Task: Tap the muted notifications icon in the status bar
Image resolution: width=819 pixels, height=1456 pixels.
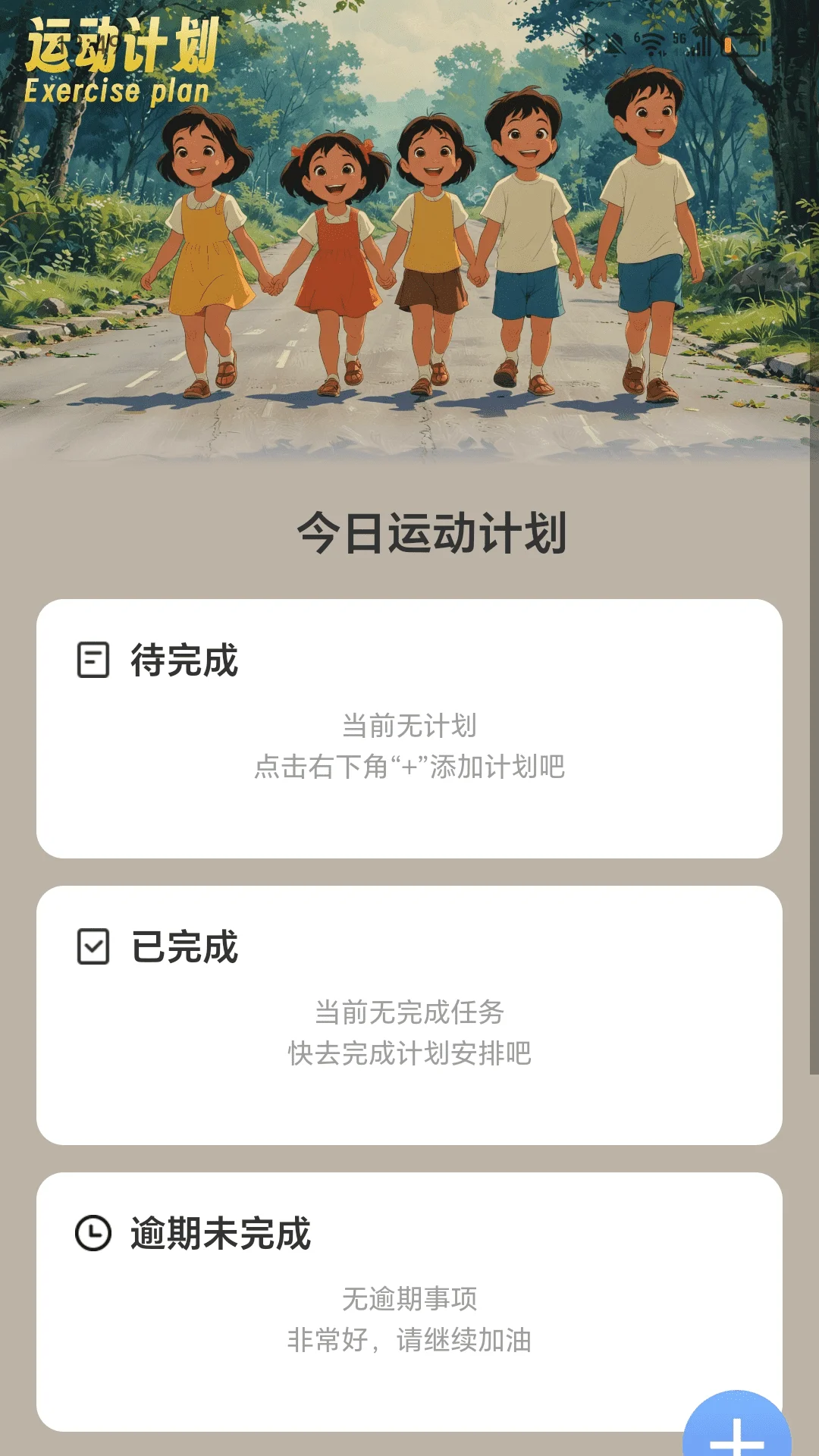Action: 616,45
